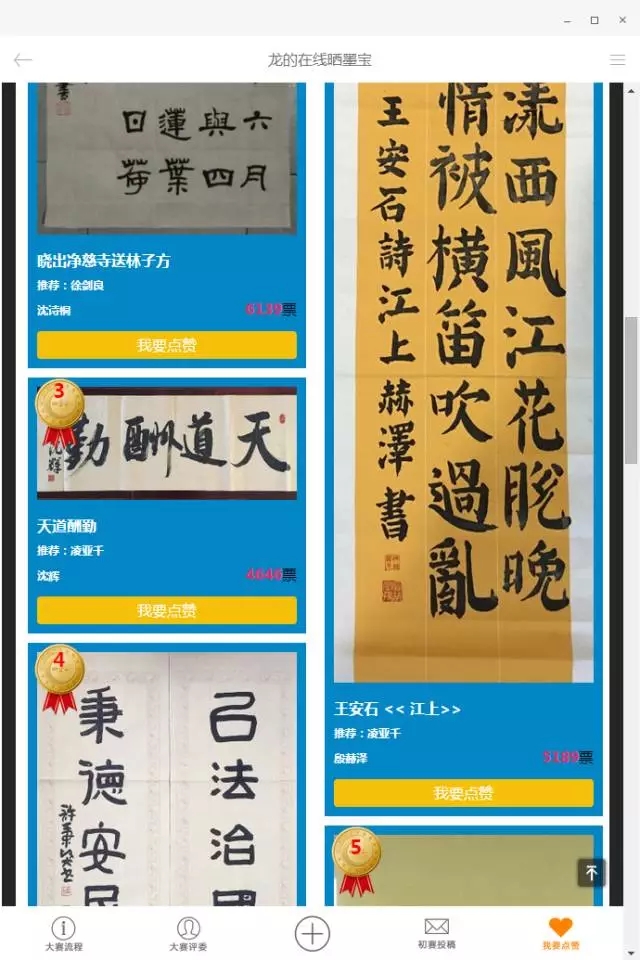Go to 初赛投稿 tab
This screenshot has height=960, width=640.
pyautogui.click(x=437, y=934)
